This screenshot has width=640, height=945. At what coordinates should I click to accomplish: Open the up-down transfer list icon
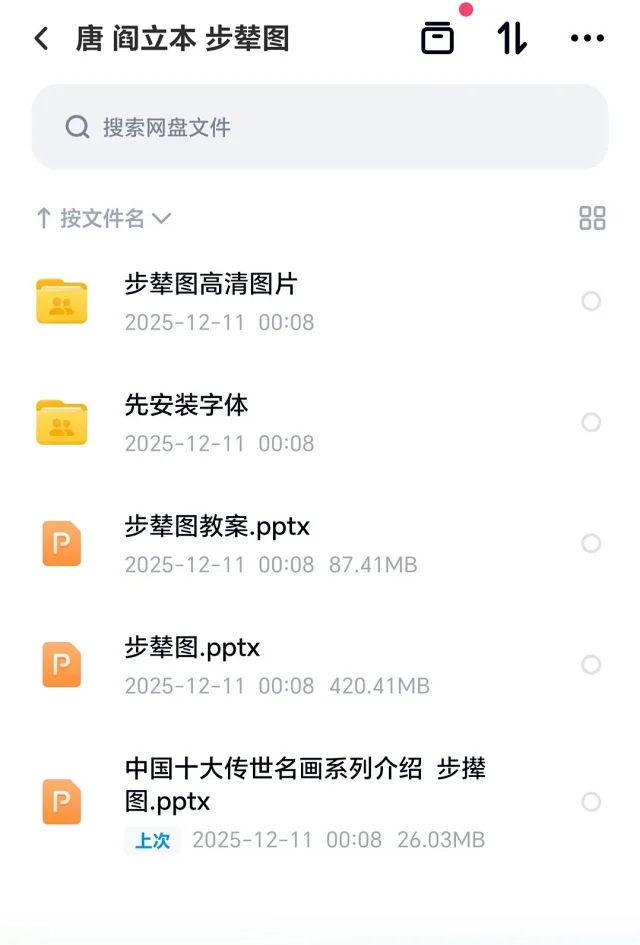[x=512, y=38]
